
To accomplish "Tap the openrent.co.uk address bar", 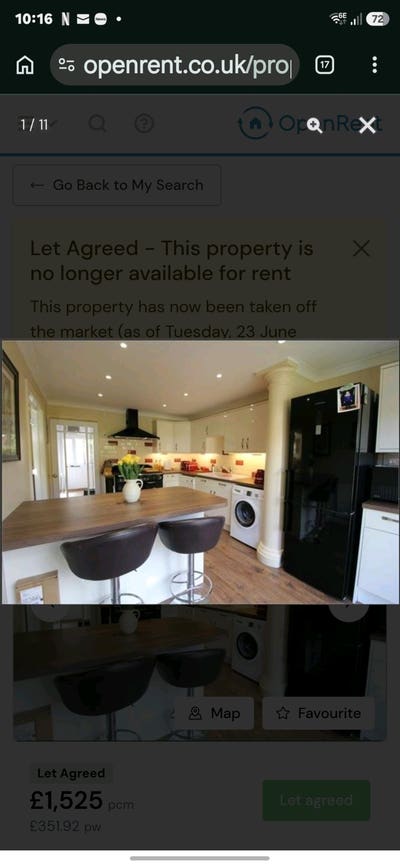I will tap(175, 65).
